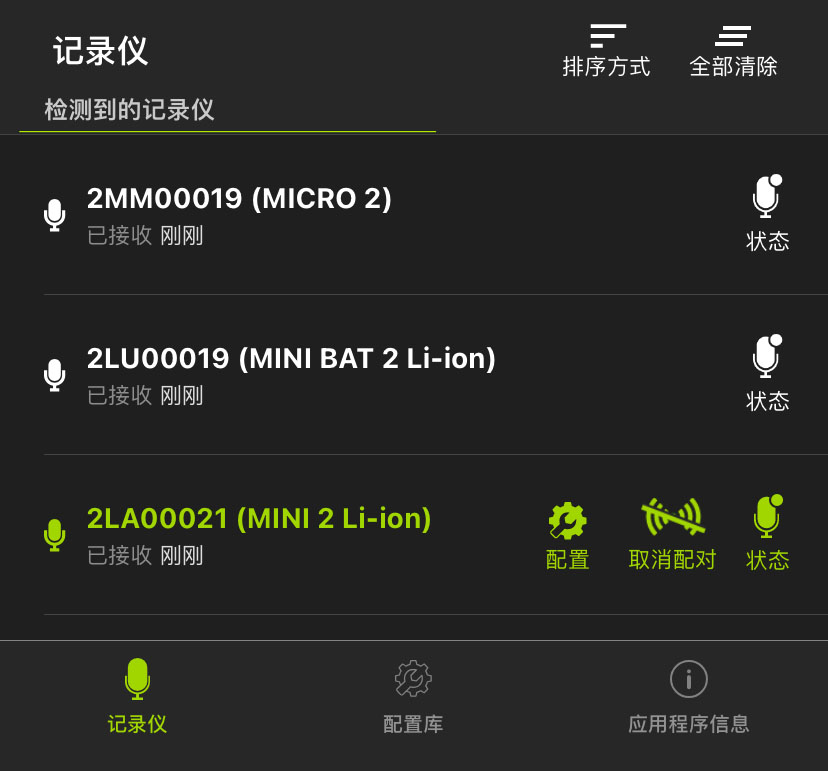Image resolution: width=828 pixels, height=771 pixels.
Task: View 状态 for 2MM00019 (MICRO 2)
Action: coord(767,213)
